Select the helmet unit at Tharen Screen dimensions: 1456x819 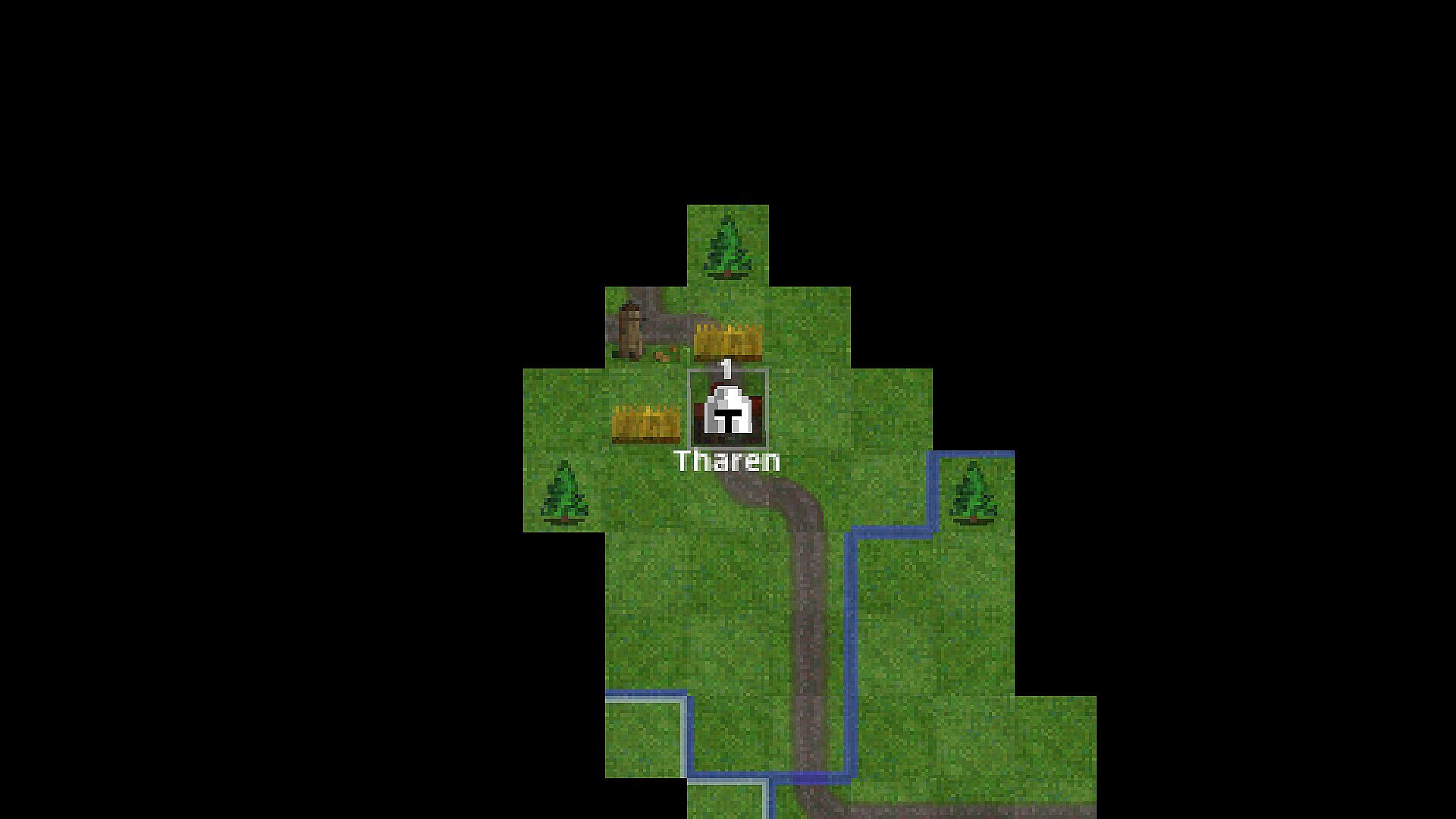pyautogui.click(x=728, y=410)
